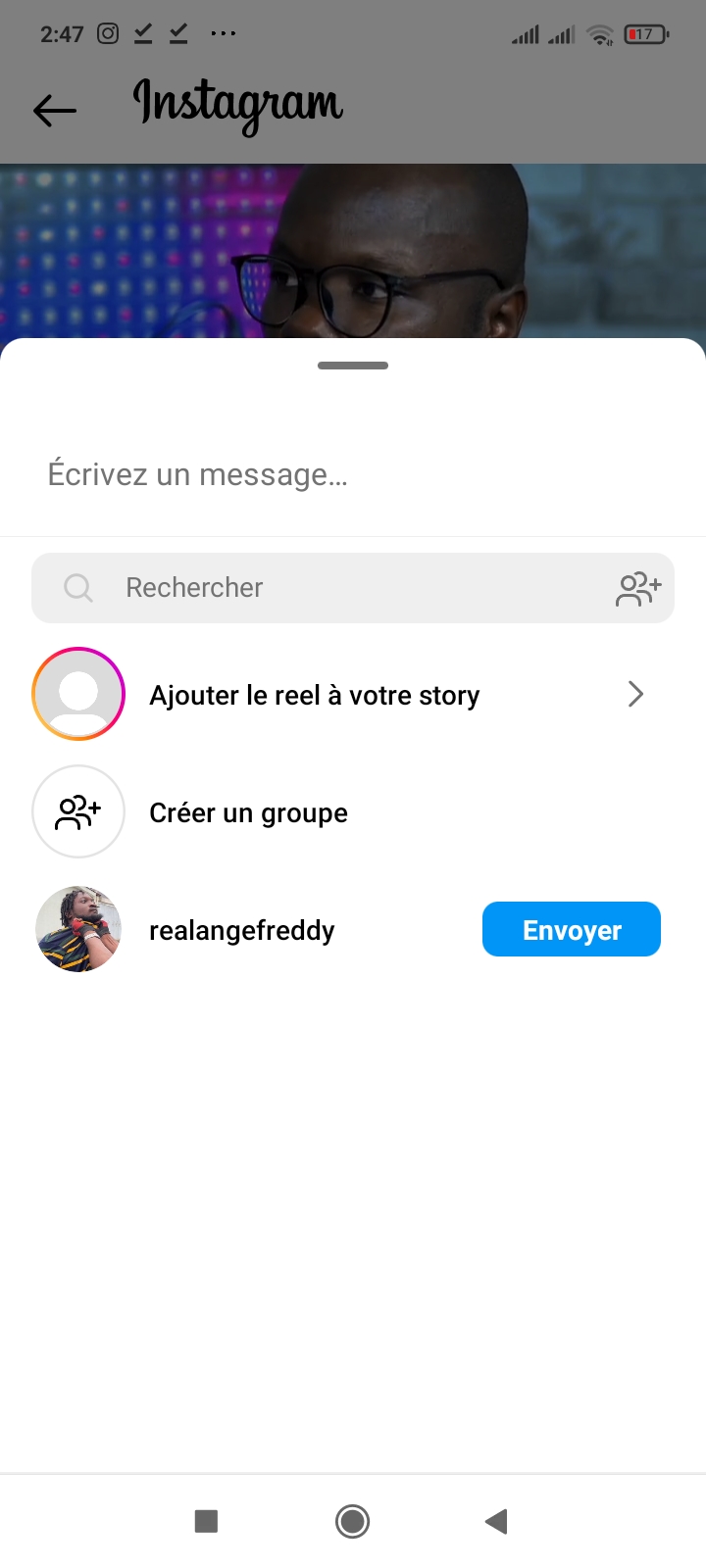
Task: Open recent apps from the navigation bar
Action: 206,1521
